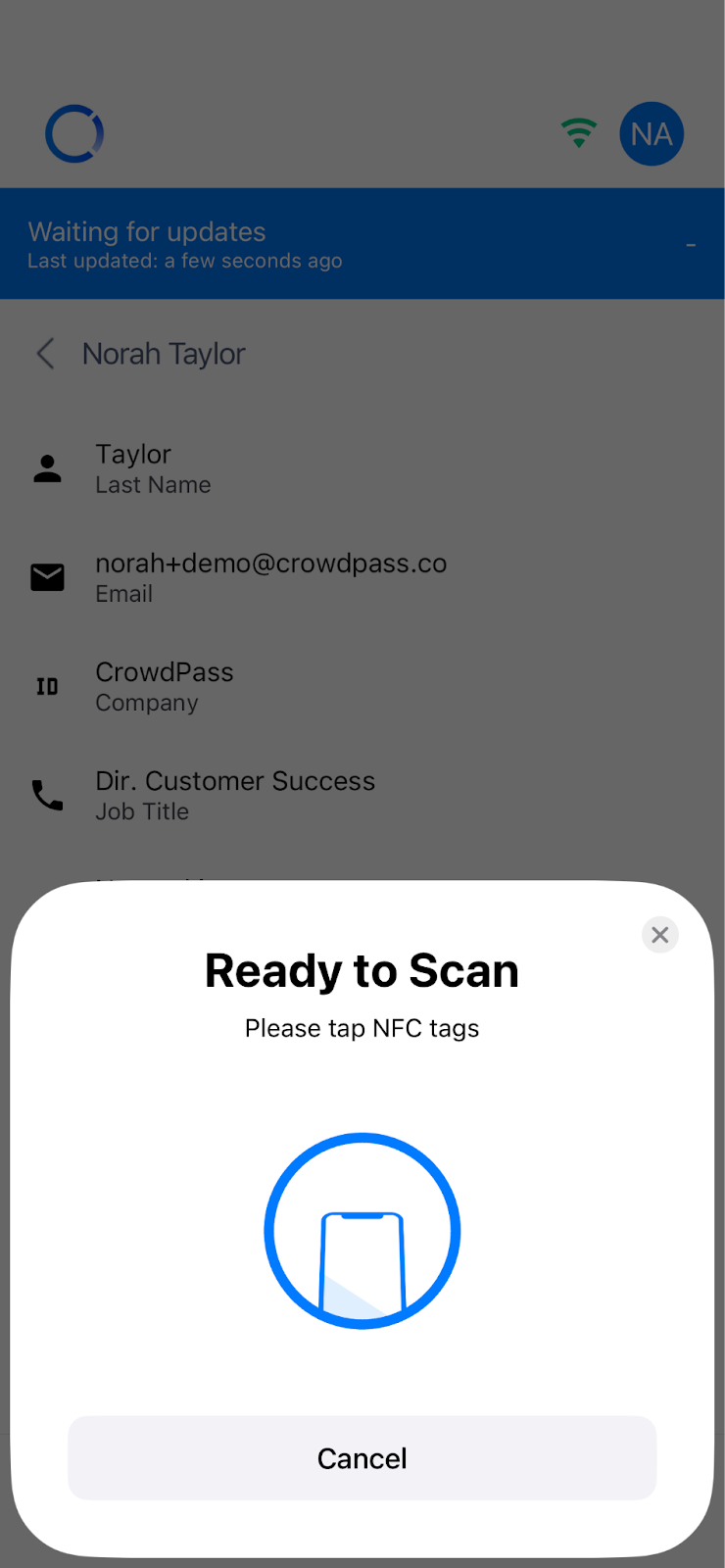Select the Norah Taylor name header

pyautogui.click(x=164, y=353)
